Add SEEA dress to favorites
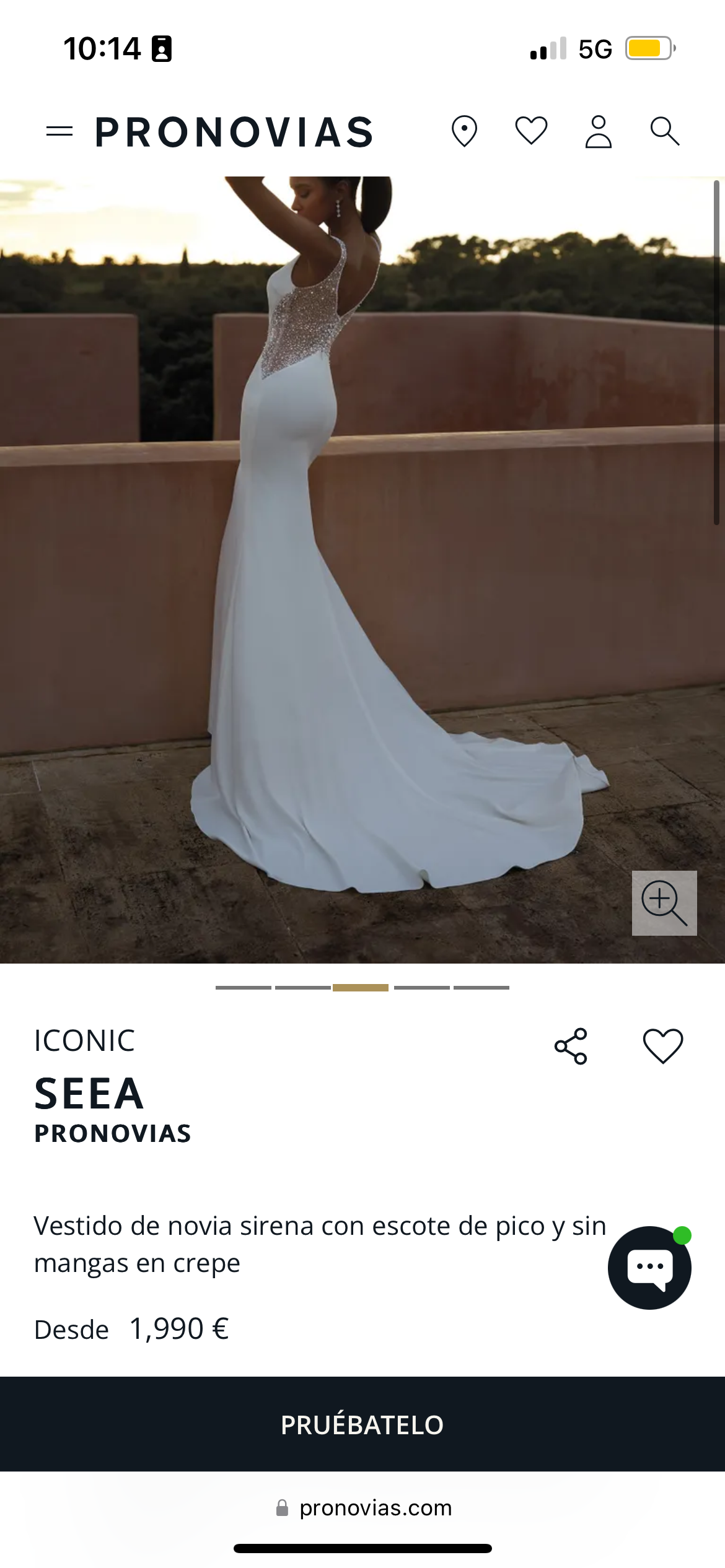This screenshot has height=1568, width=725. pyautogui.click(x=662, y=1046)
